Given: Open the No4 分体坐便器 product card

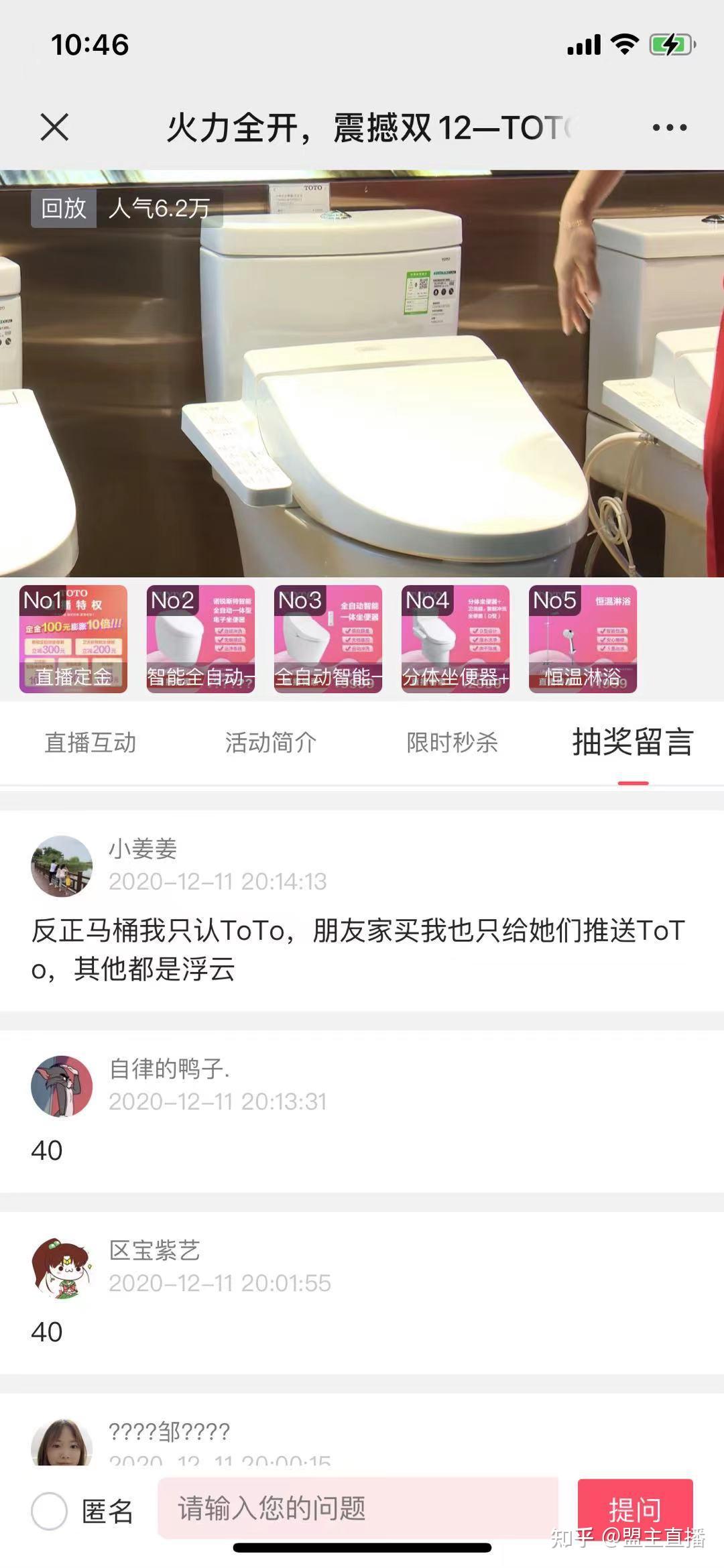Looking at the screenshot, I should [455, 639].
